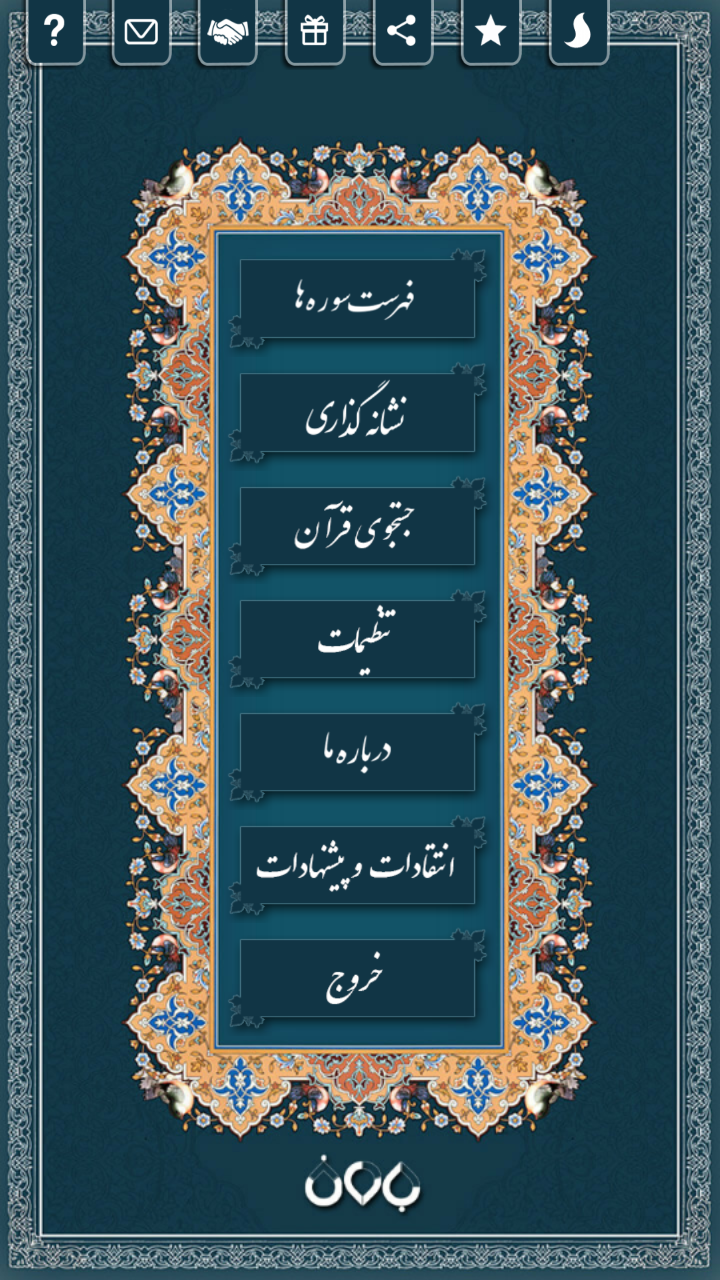The image size is (720, 1280).
Task: Rate the app with star icon
Action: point(490,32)
